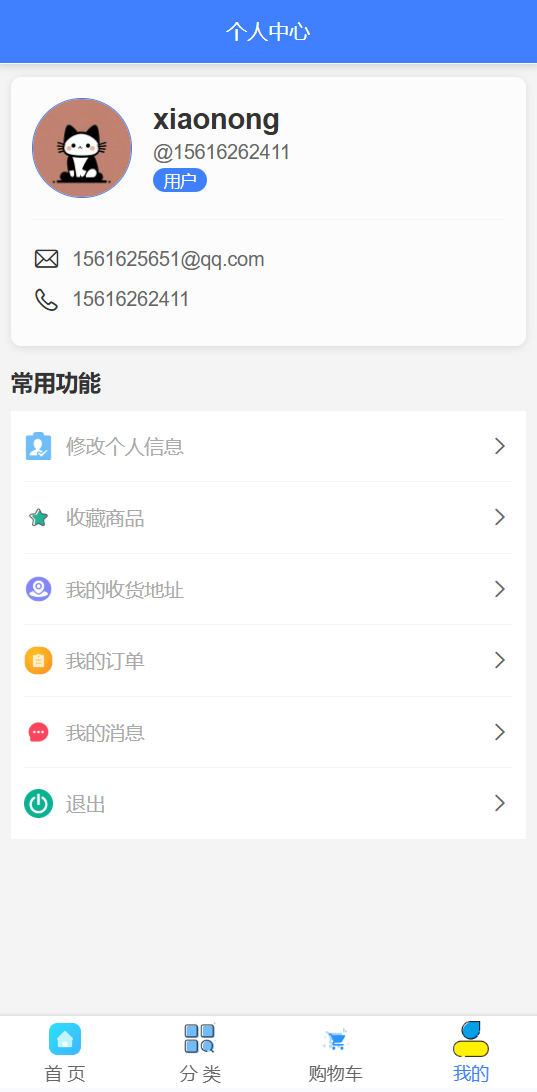This screenshot has width=537, height=1092.
Task: Select the 我的 profile tab
Action: 471,1053
